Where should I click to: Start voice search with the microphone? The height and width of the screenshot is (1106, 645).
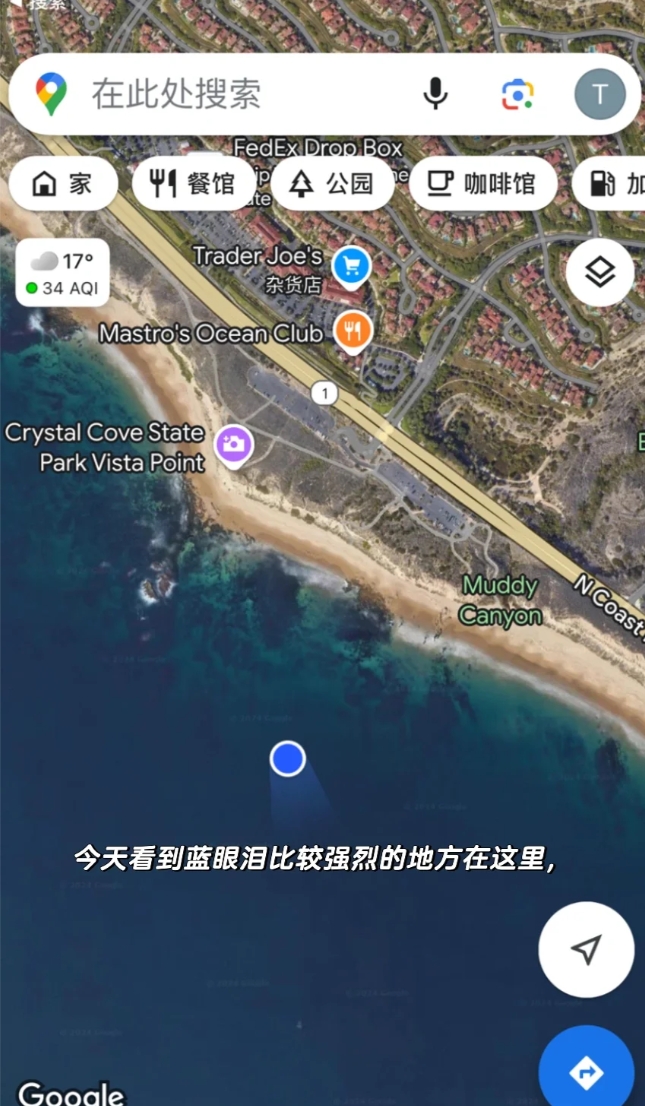(435, 94)
